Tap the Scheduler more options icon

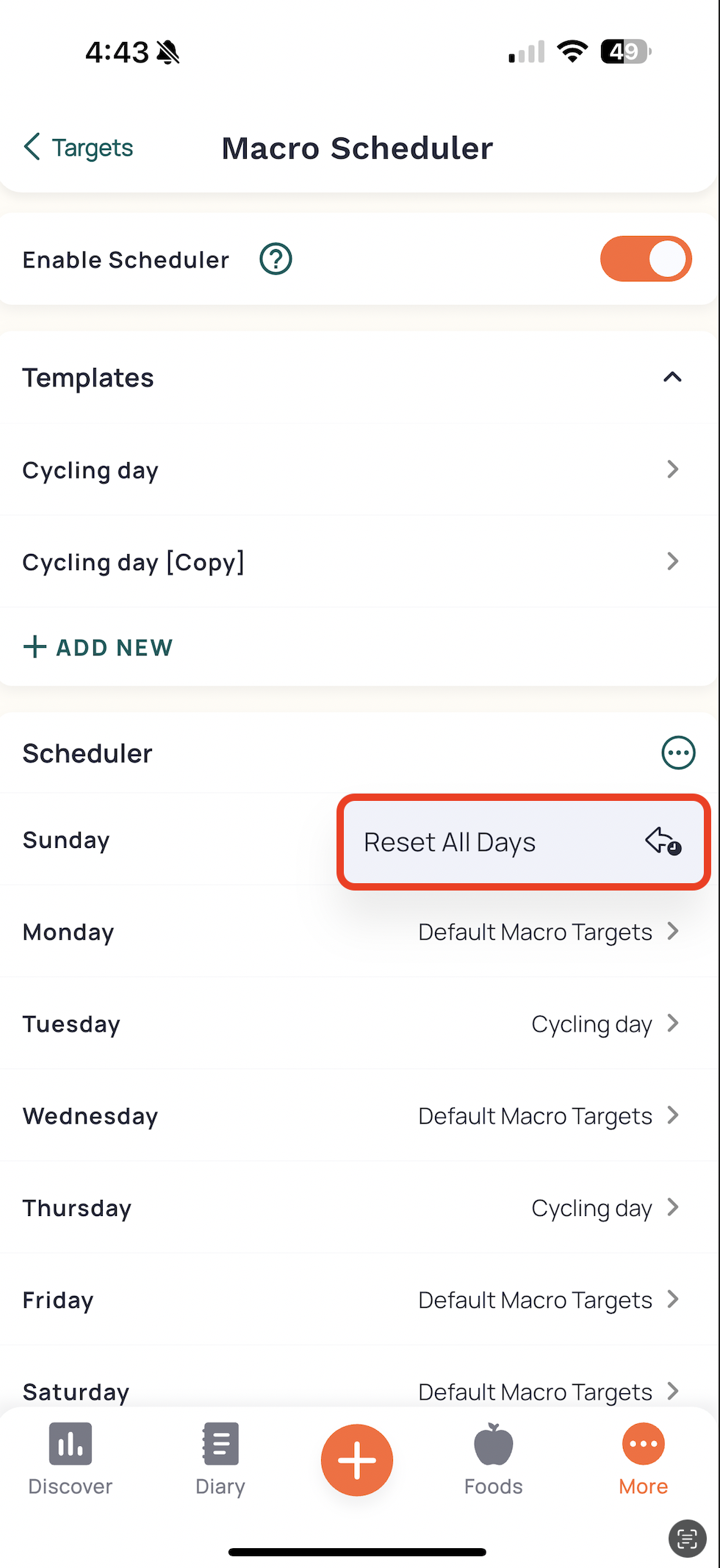coord(678,753)
